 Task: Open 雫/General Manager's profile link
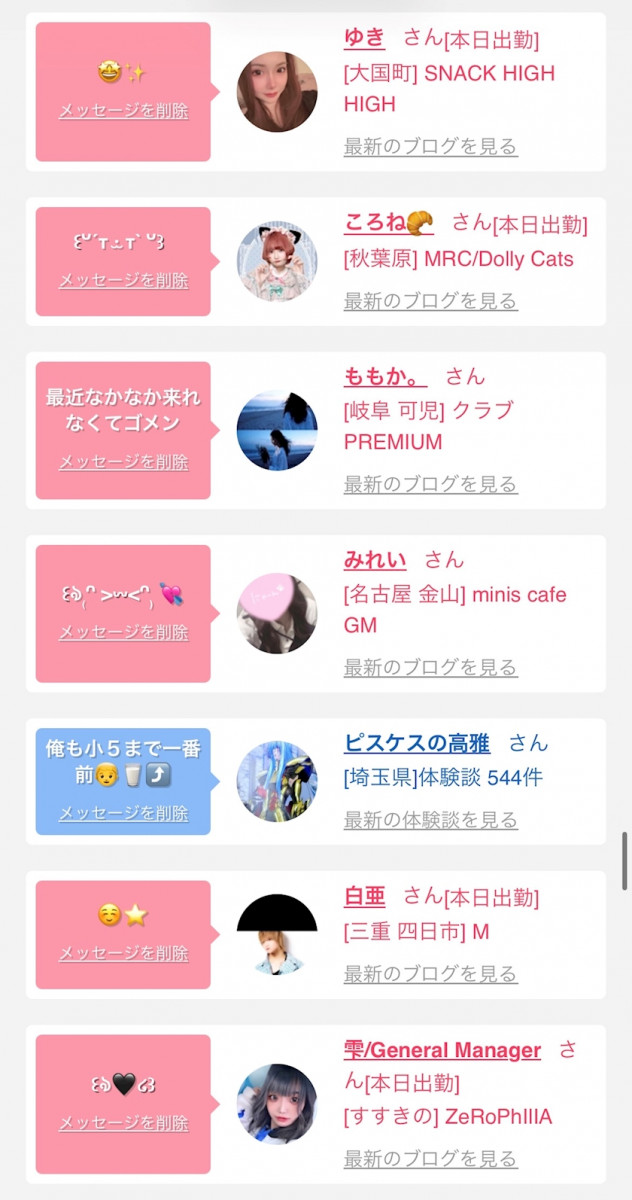(x=442, y=1051)
